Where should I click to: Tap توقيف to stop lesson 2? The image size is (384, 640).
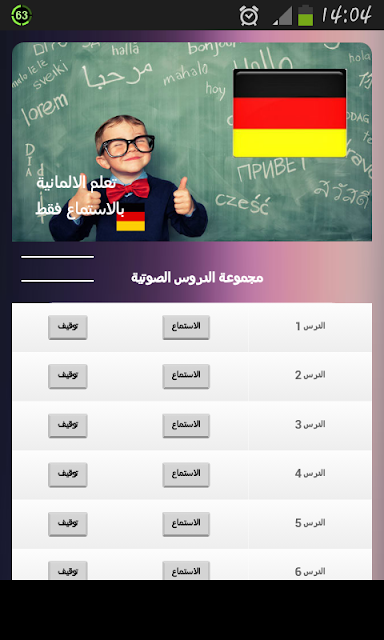click(x=68, y=376)
